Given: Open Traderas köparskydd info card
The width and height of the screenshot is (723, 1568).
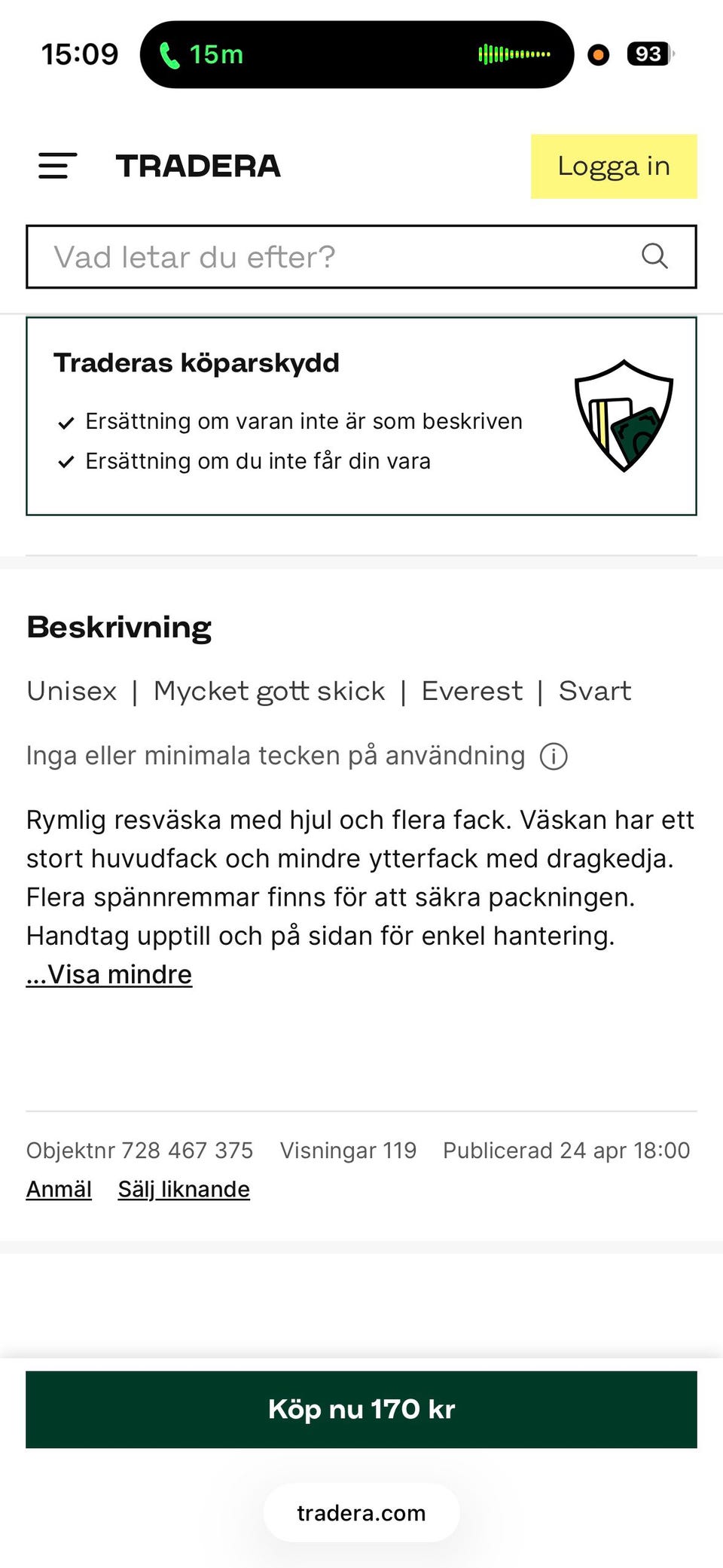Looking at the screenshot, I should [361, 417].
